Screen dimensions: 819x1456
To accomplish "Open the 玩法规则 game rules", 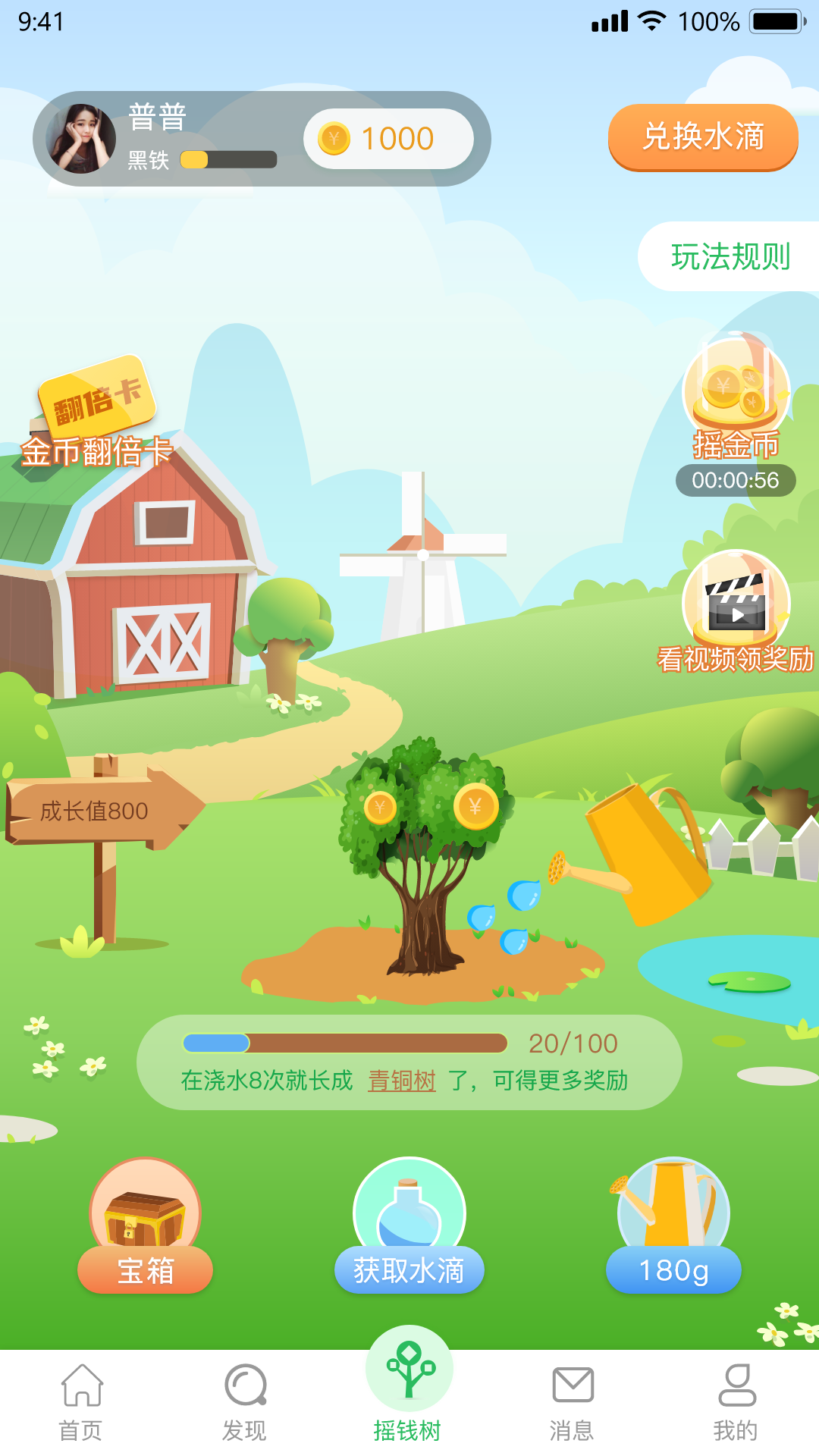I will point(730,257).
